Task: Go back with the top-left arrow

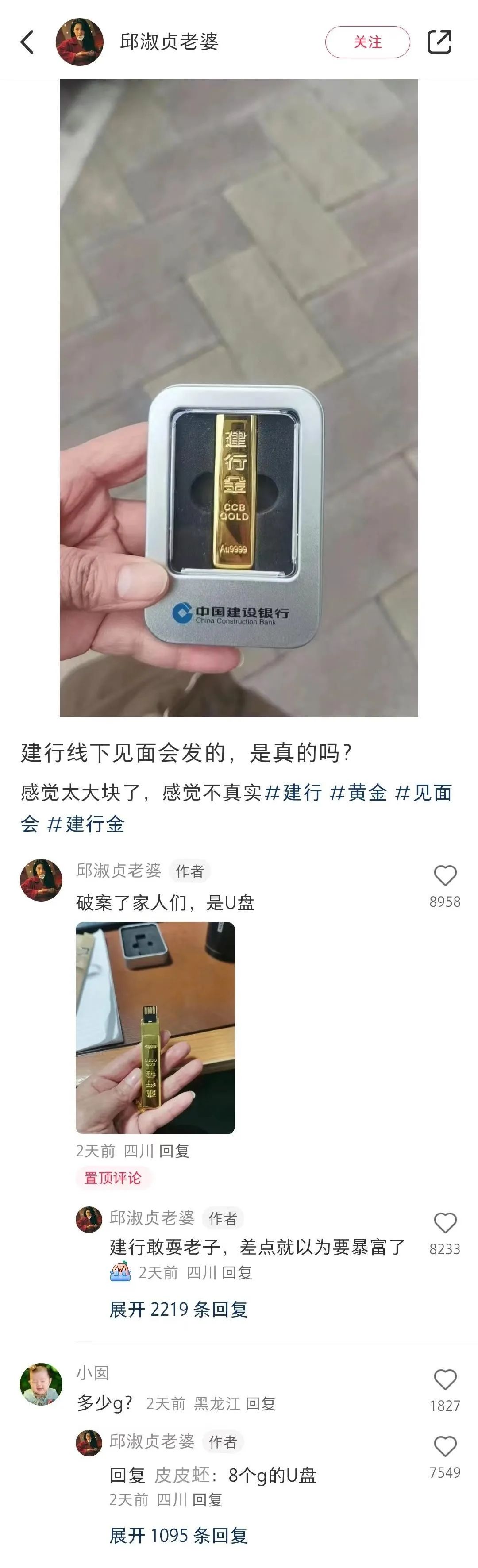Action: pyautogui.click(x=27, y=42)
